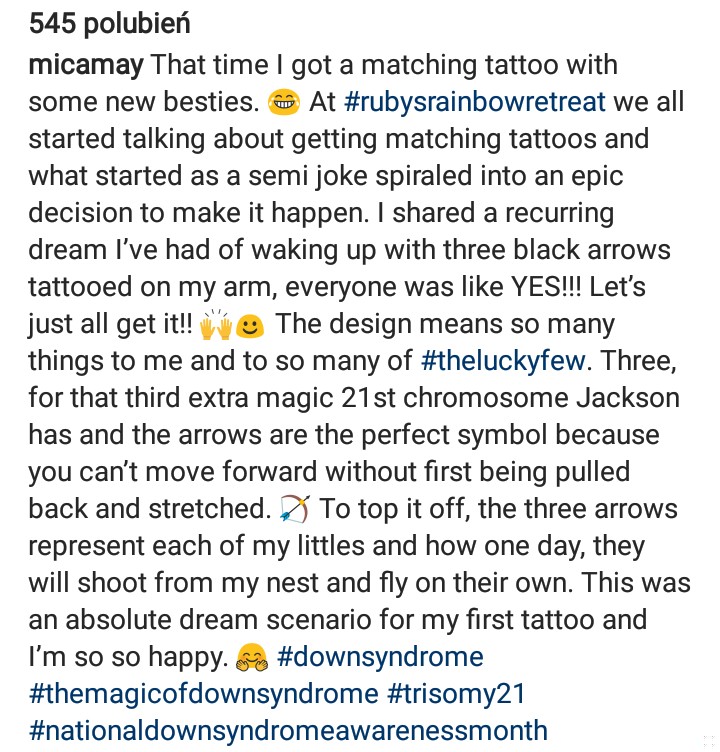Screen dimensions: 720x752
Task: Open the #nationaldownsyndromeawarenessmonth hashtag
Action: pyautogui.click(x=288, y=731)
